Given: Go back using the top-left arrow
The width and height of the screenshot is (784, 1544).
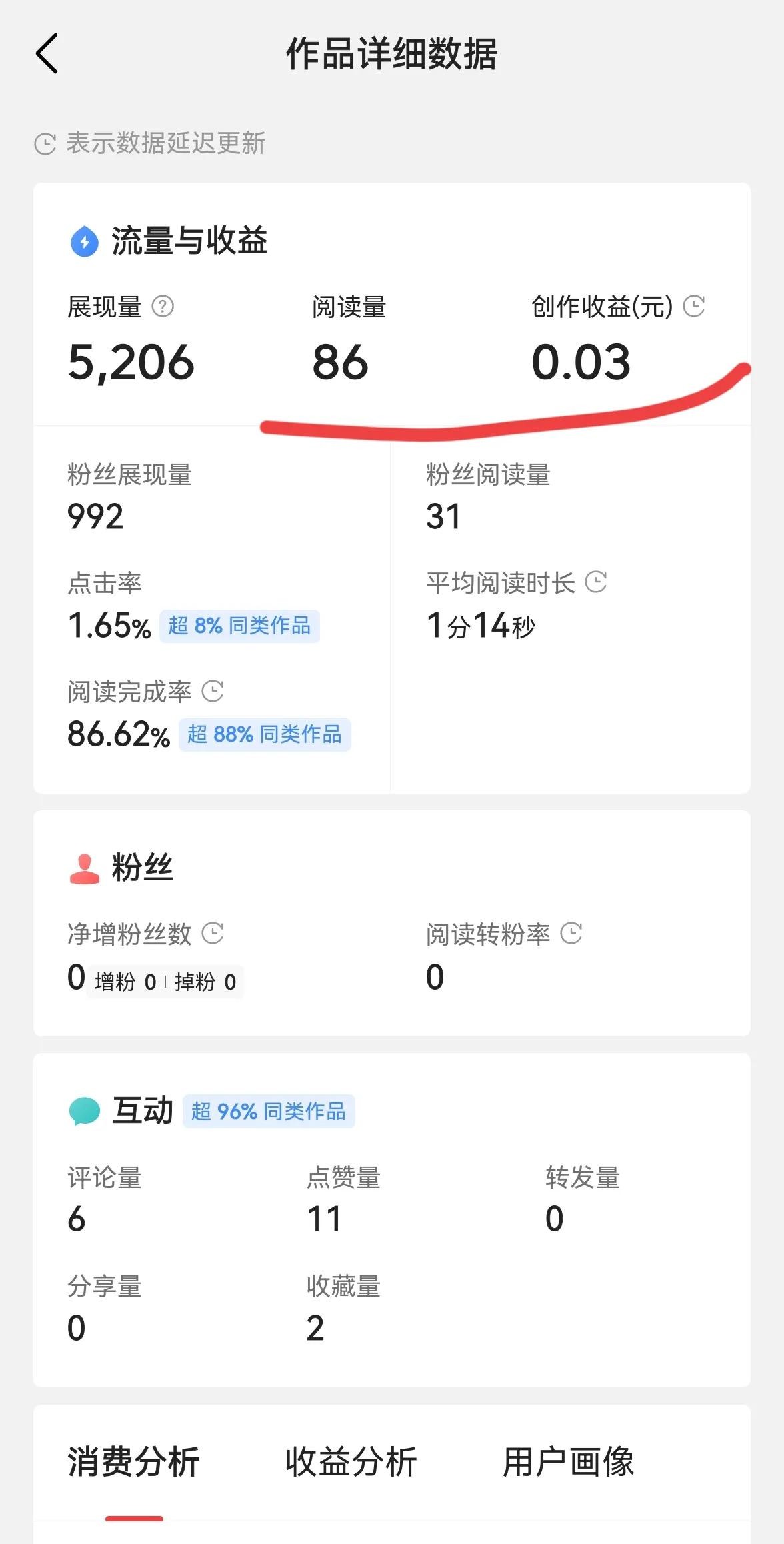Looking at the screenshot, I should [x=47, y=53].
